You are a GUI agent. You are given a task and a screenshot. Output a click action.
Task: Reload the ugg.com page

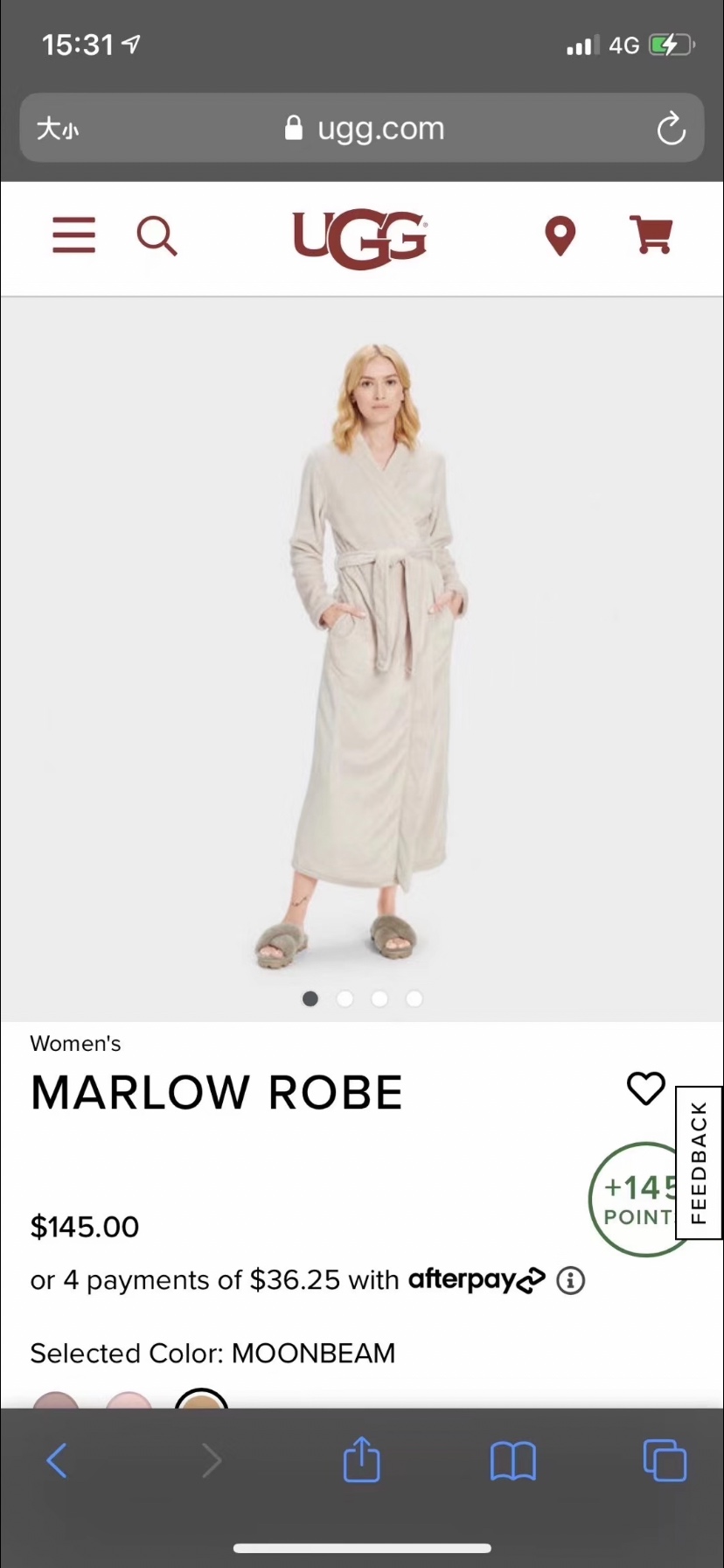pos(671,129)
